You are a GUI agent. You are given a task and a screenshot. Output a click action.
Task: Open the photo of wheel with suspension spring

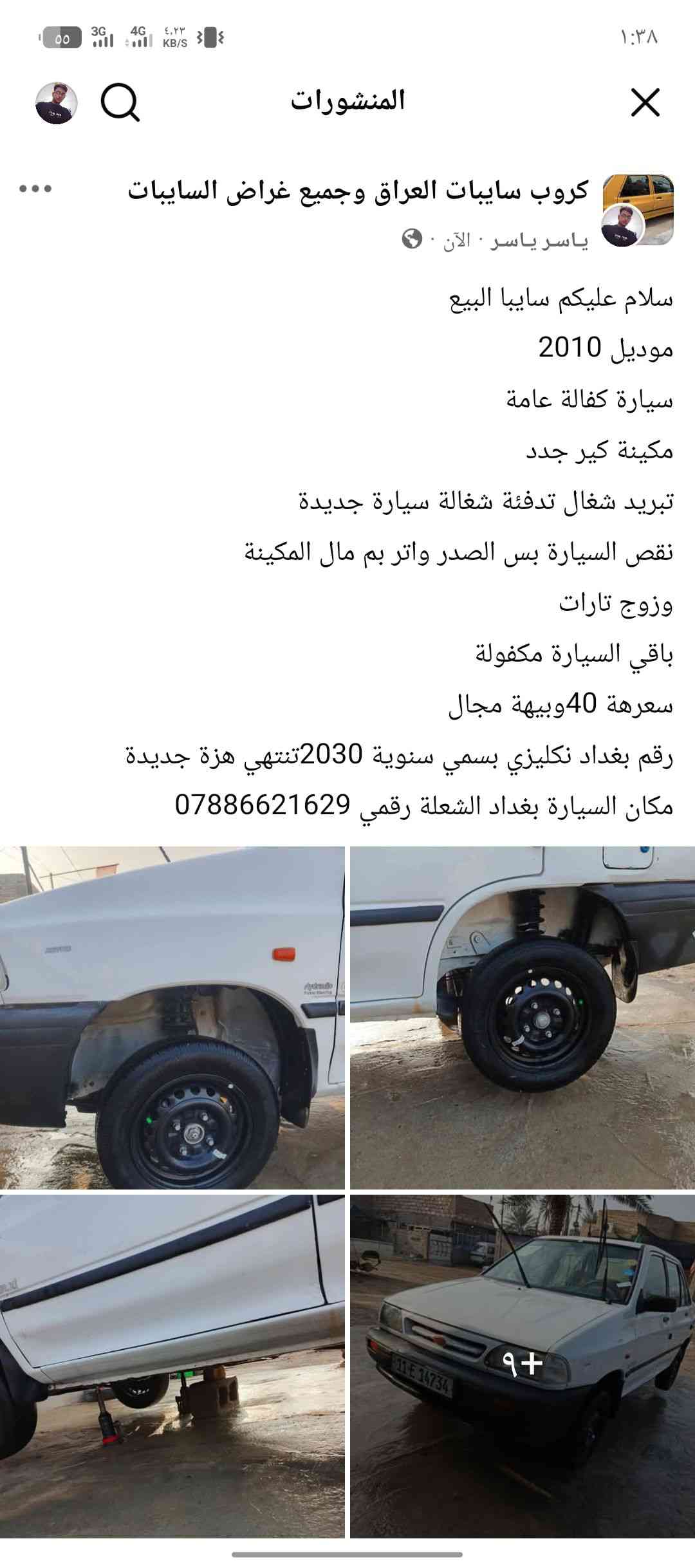[x=523, y=1017]
